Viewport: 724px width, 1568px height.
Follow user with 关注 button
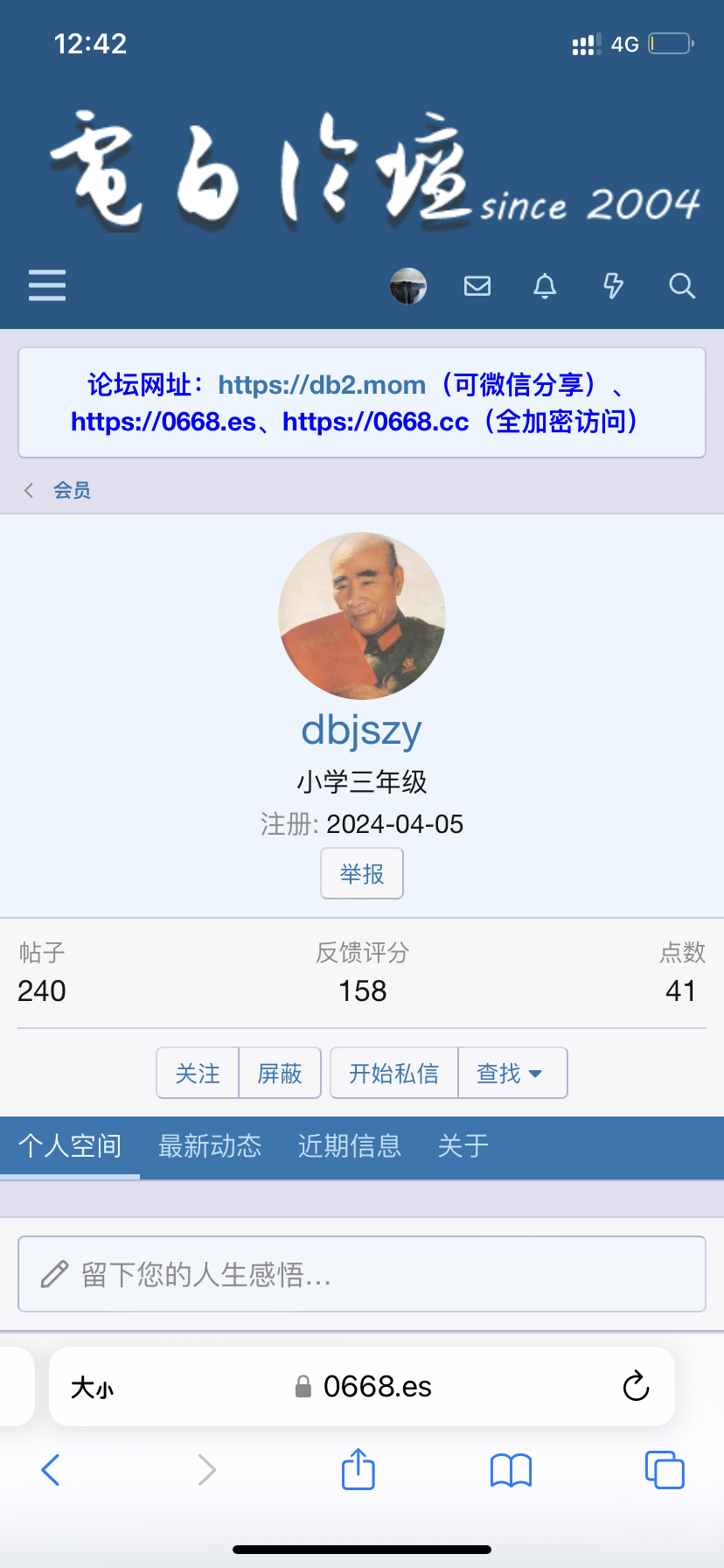[x=198, y=1073]
